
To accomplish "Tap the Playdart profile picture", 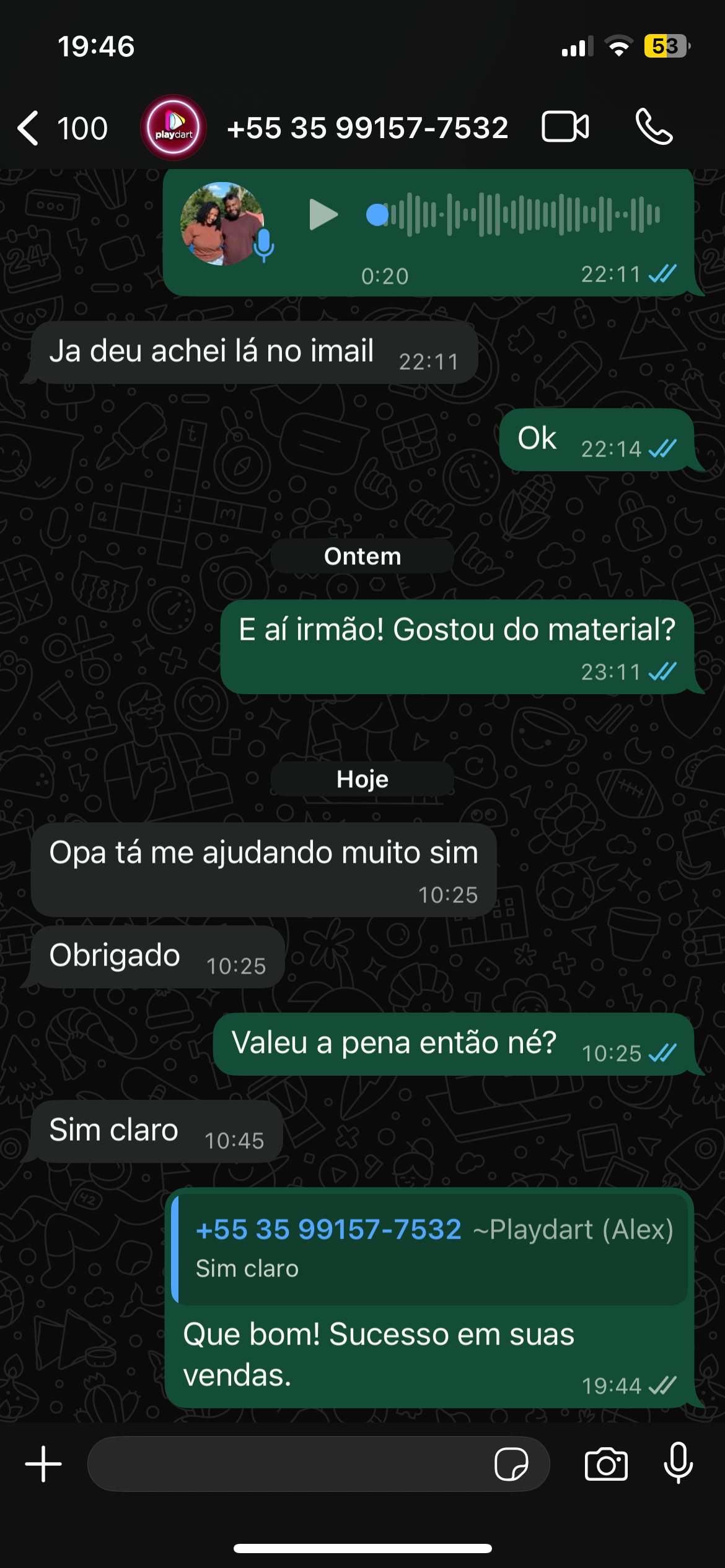I will point(174,128).
